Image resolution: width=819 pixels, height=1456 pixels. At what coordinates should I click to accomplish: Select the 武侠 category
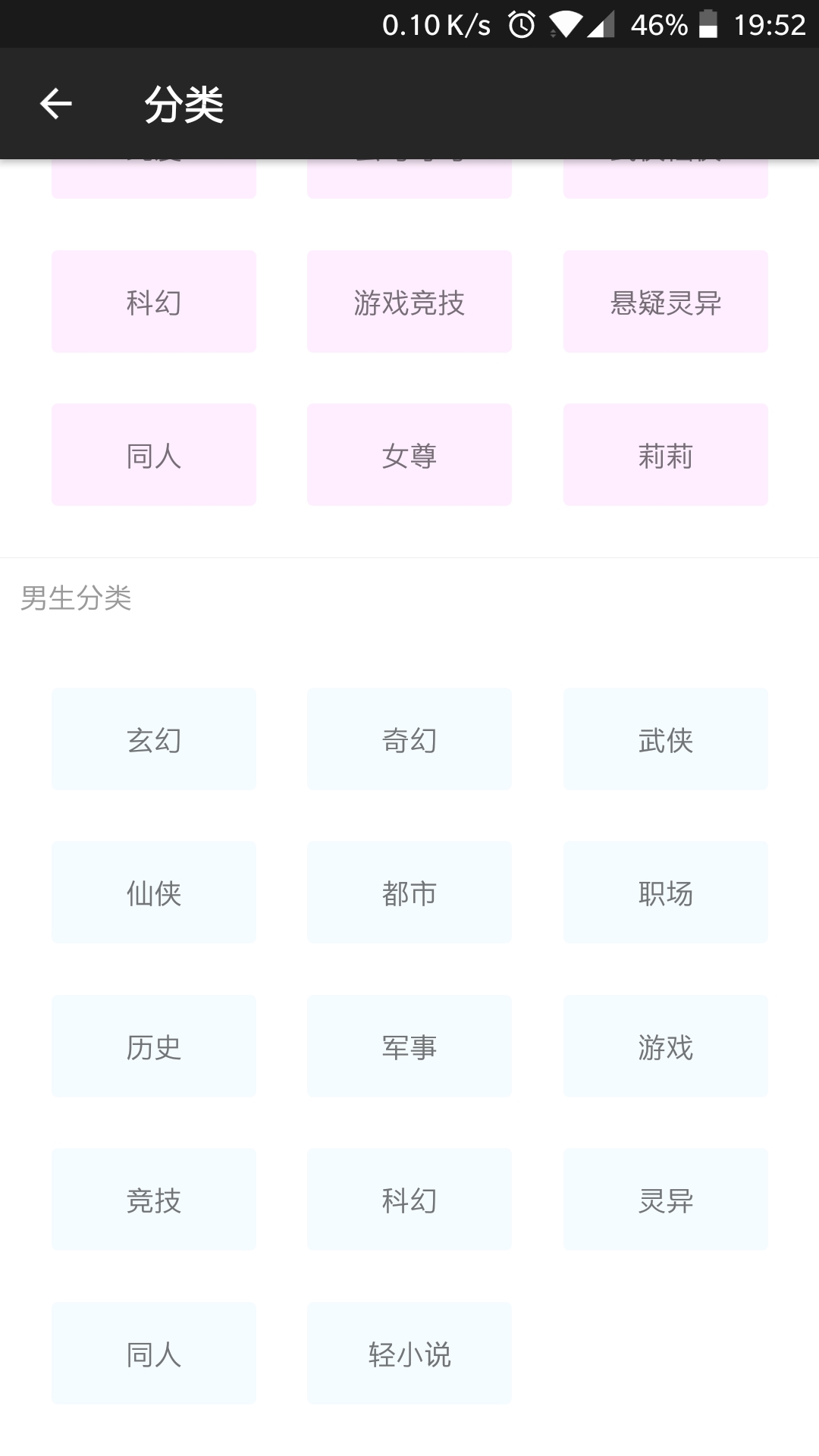pyautogui.click(x=665, y=739)
